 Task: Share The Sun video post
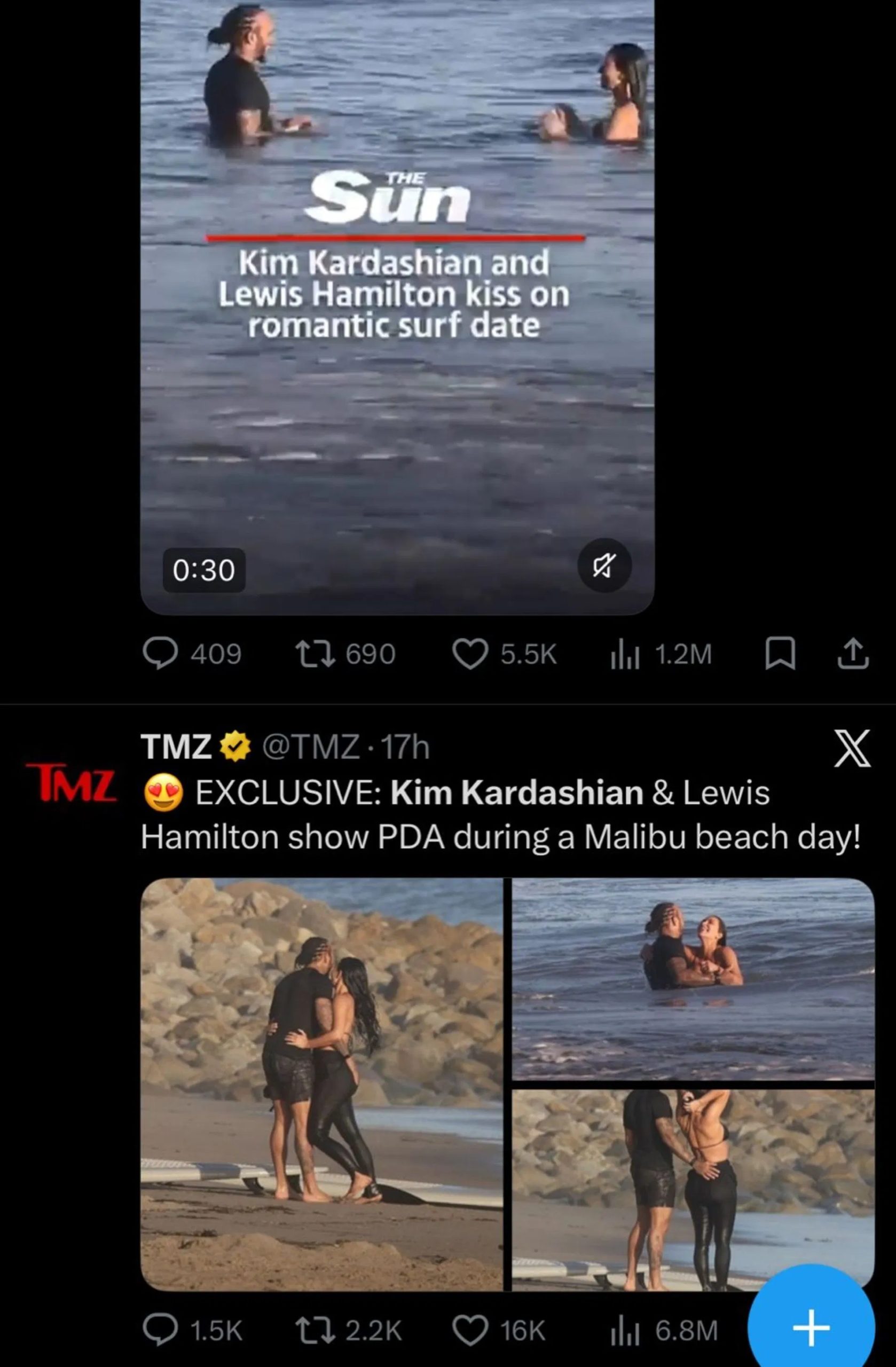click(x=852, y=655)
